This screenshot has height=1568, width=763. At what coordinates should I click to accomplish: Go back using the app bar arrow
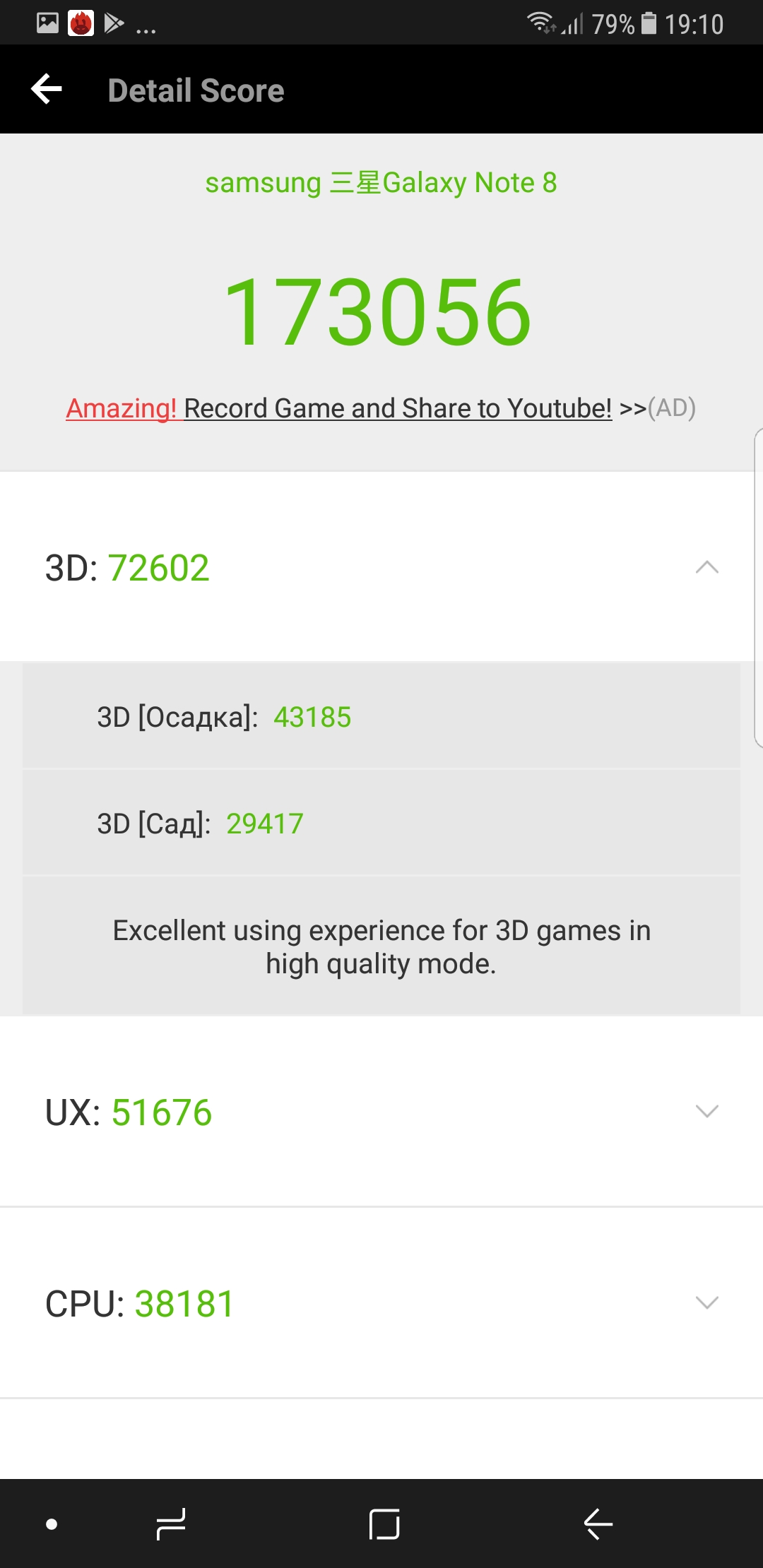[x=47, y=90]
